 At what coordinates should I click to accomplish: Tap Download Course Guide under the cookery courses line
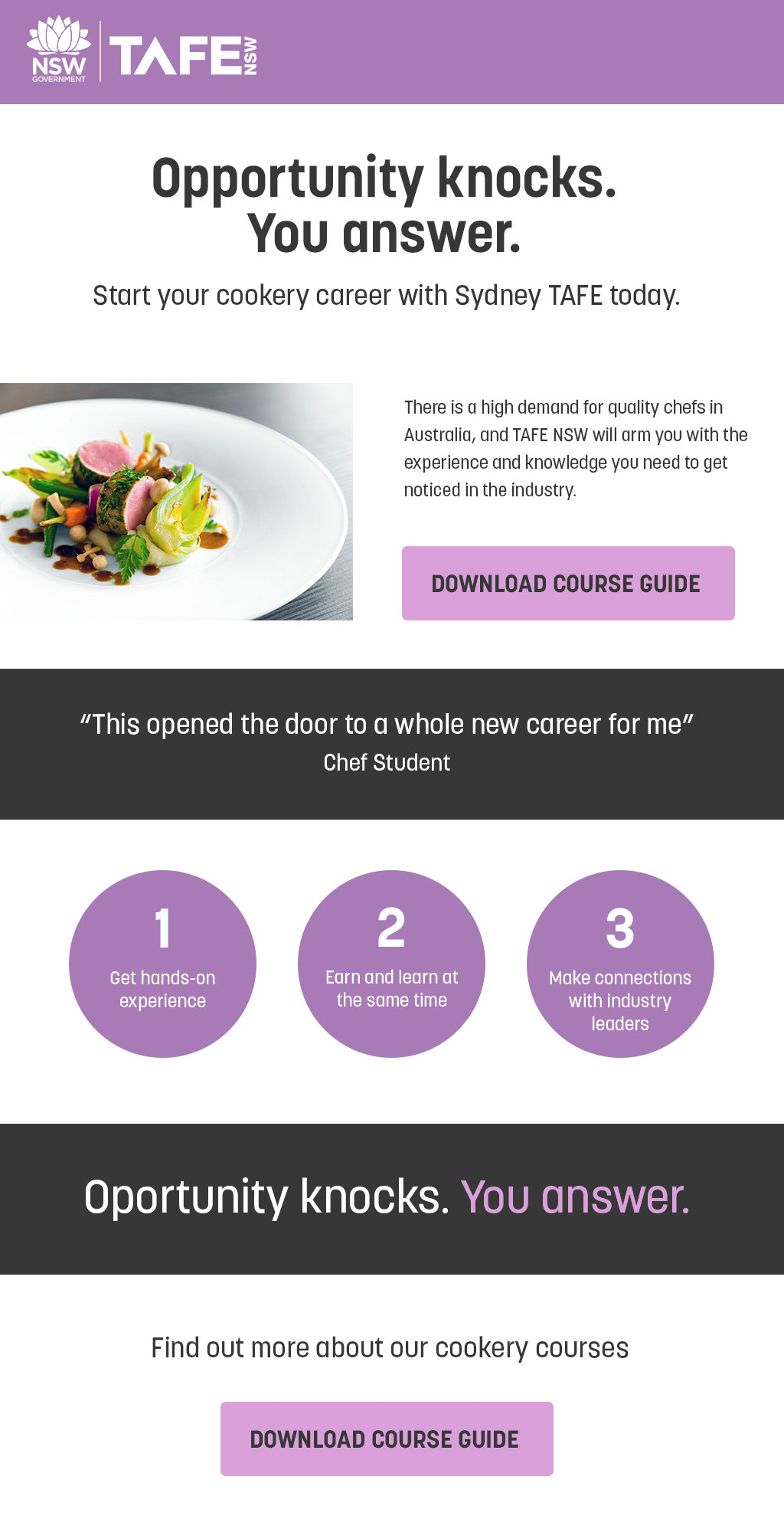click(387, 1439)
